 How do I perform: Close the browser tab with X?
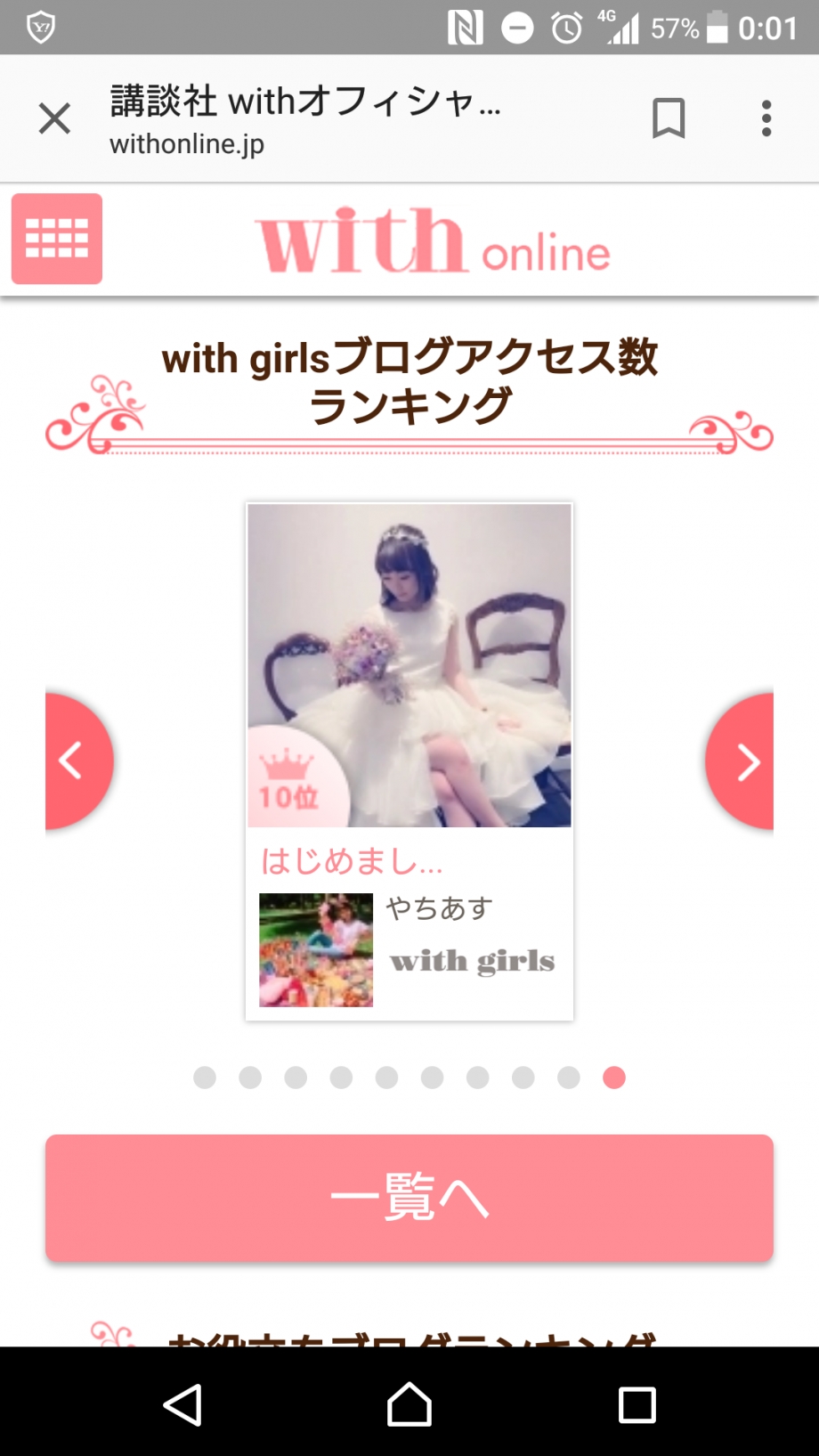(54, 118)
